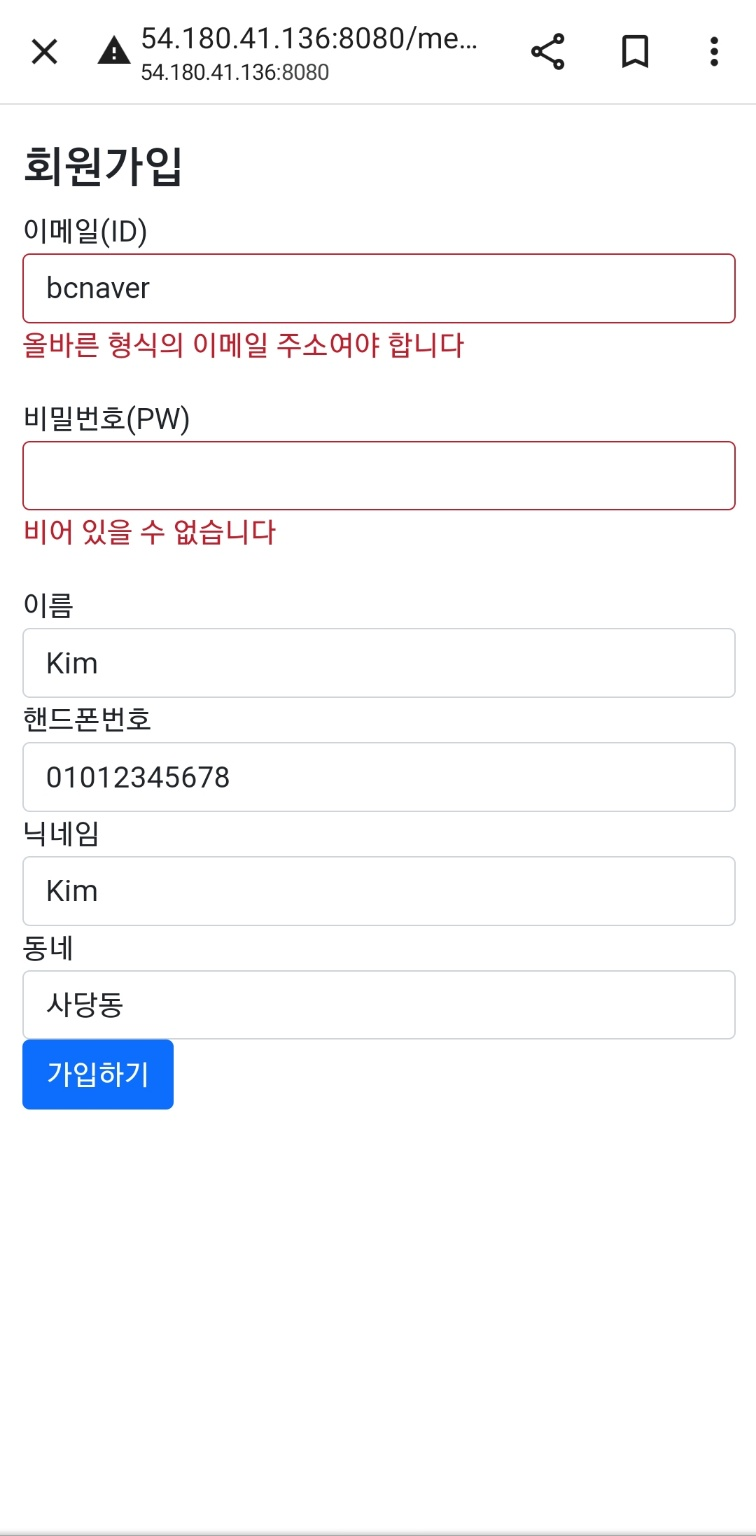Focus the empty 비밀번호(PW) field

point(378,475)
